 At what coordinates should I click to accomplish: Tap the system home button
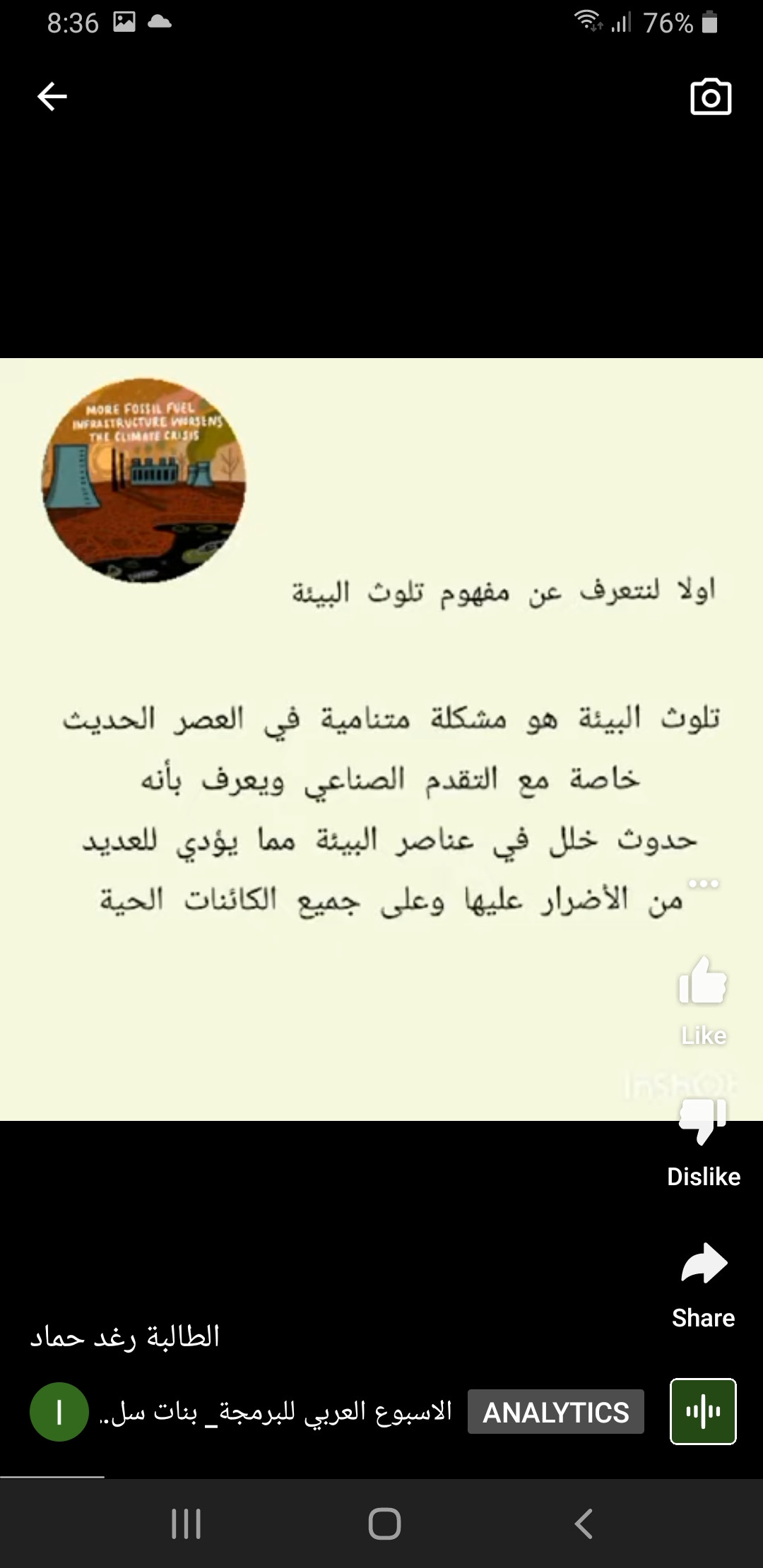point(384,1524)
